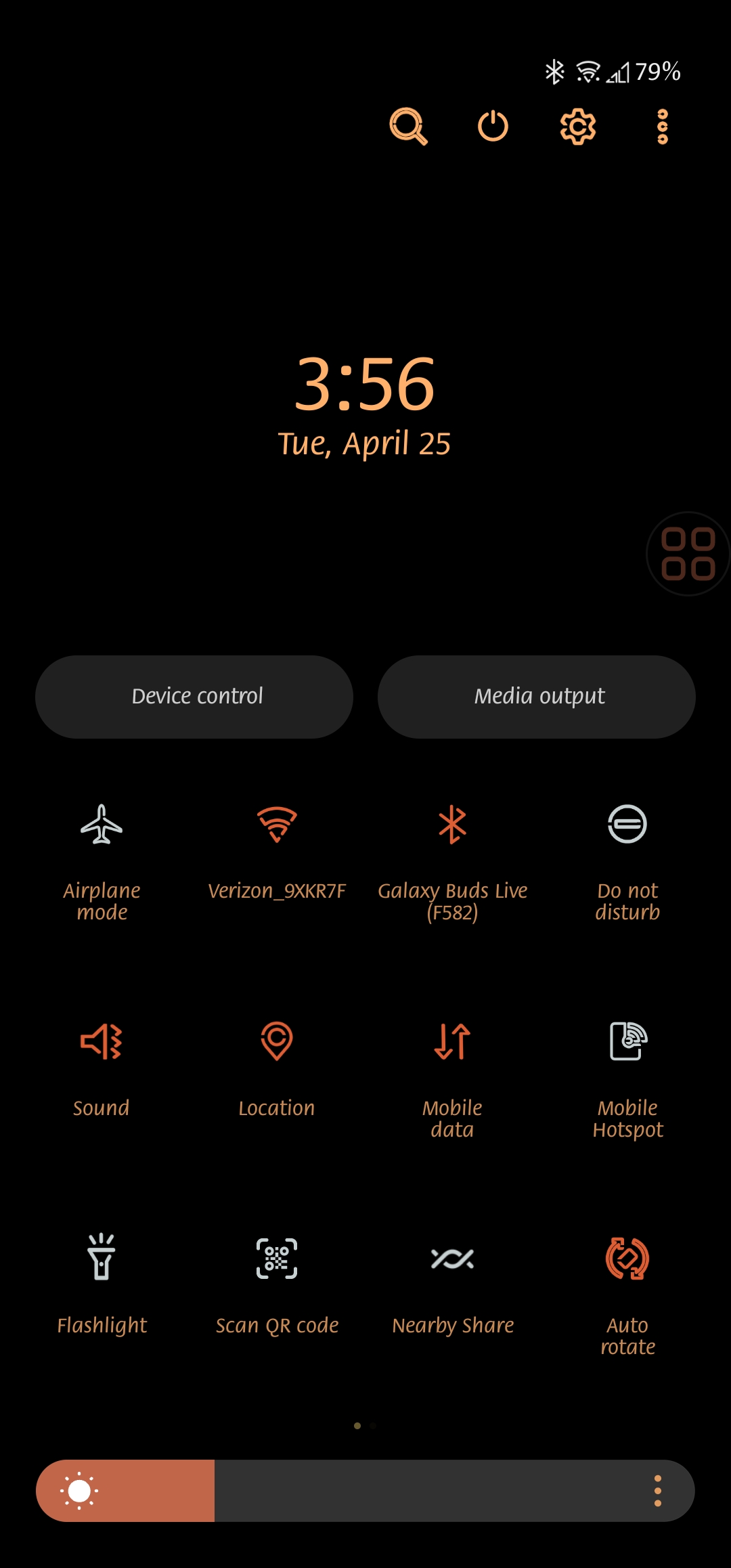Launch Scan QR code
The height and width of the screenshot is (1568, 731).
pyautogui.click(x=277, y=1258)
